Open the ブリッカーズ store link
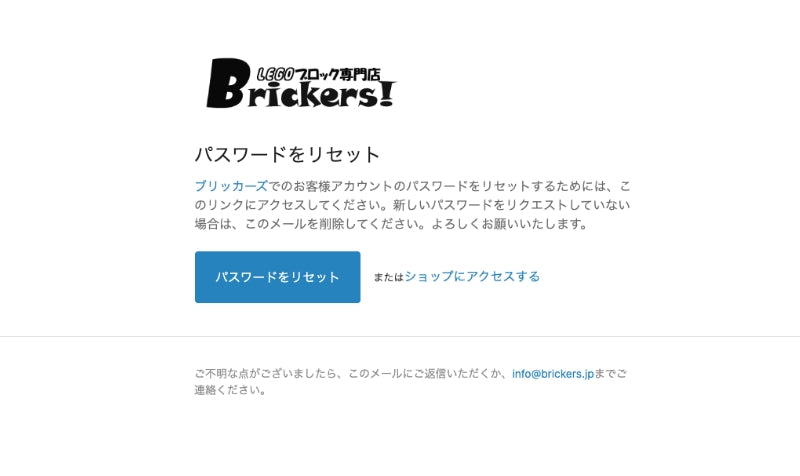 tap(230, 187)
